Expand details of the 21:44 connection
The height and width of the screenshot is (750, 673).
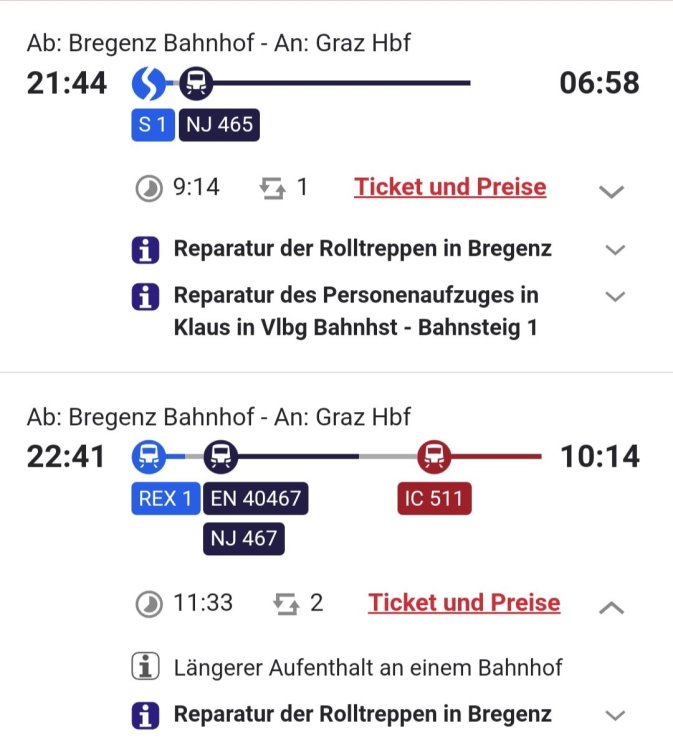[611, 191]
